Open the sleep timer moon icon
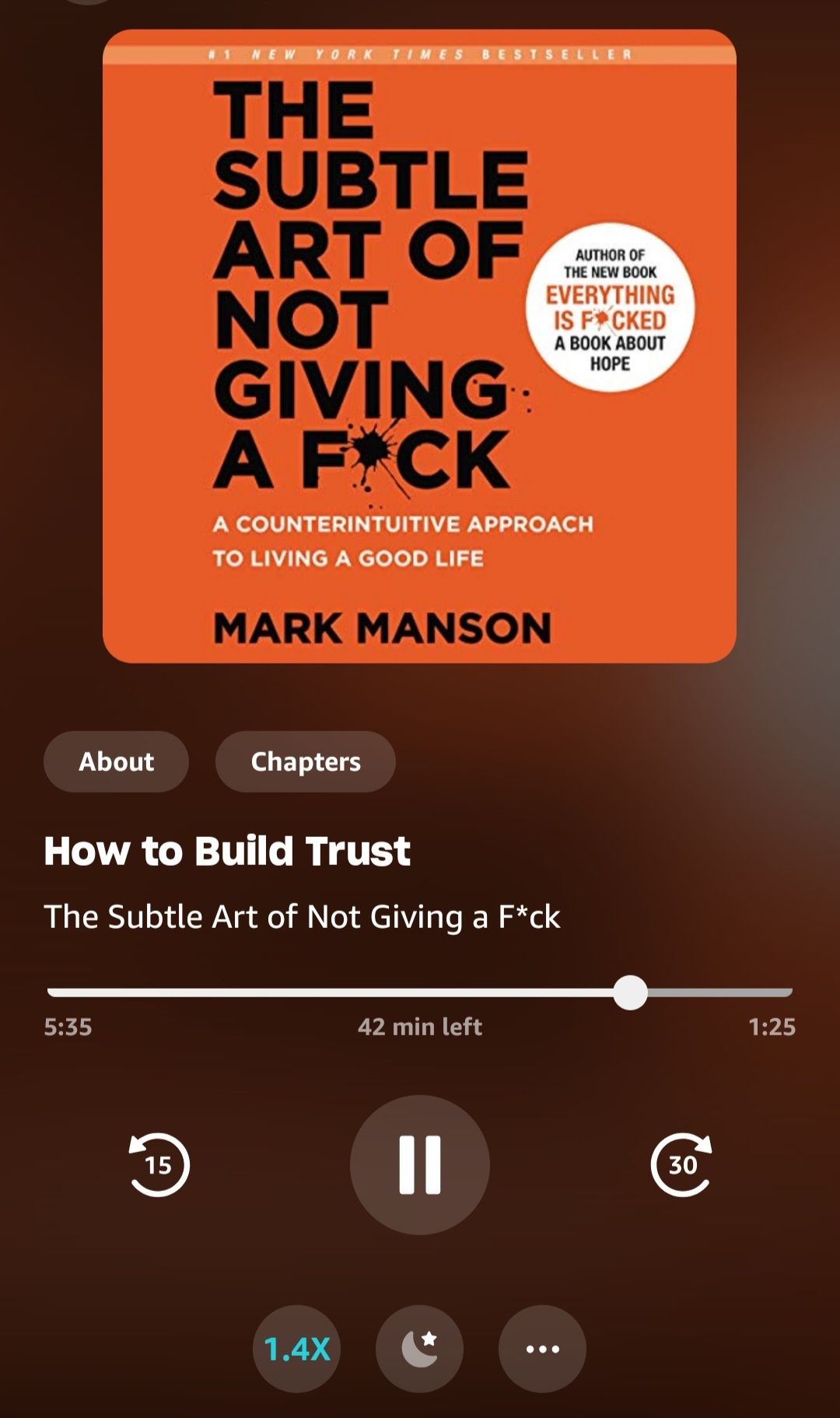Image resolution: width=840 pixels, height=1418 pixels. click(x=420, y=1349)
